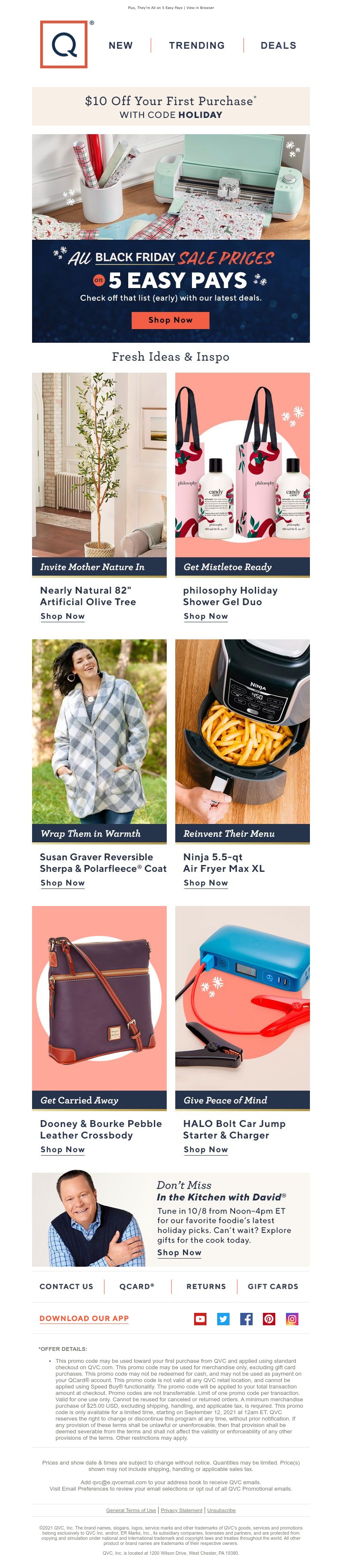Shop Now for Dooney & Bourke Crossbody

coord(63,1149)
